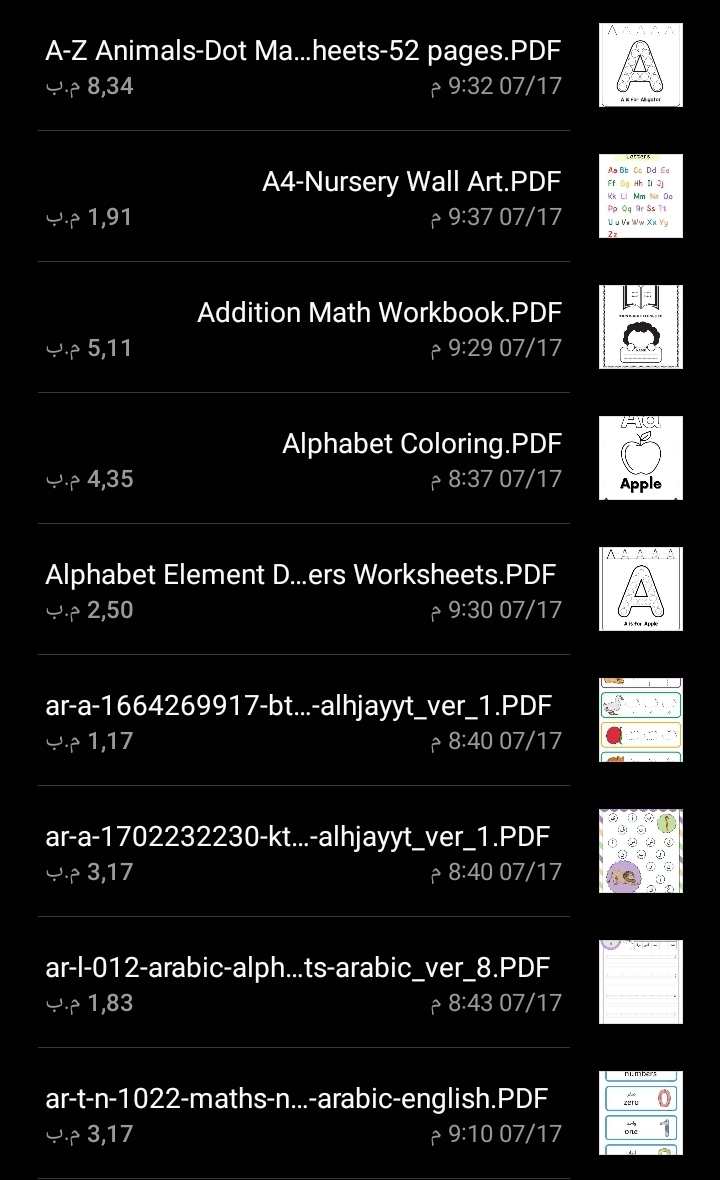Viewport: 720px width, 1180px height.
Task: Open ar-t-n-1022-maths-n...-arabic-english.PDF
Action: pyautogui.click(x=297, y=1099)
